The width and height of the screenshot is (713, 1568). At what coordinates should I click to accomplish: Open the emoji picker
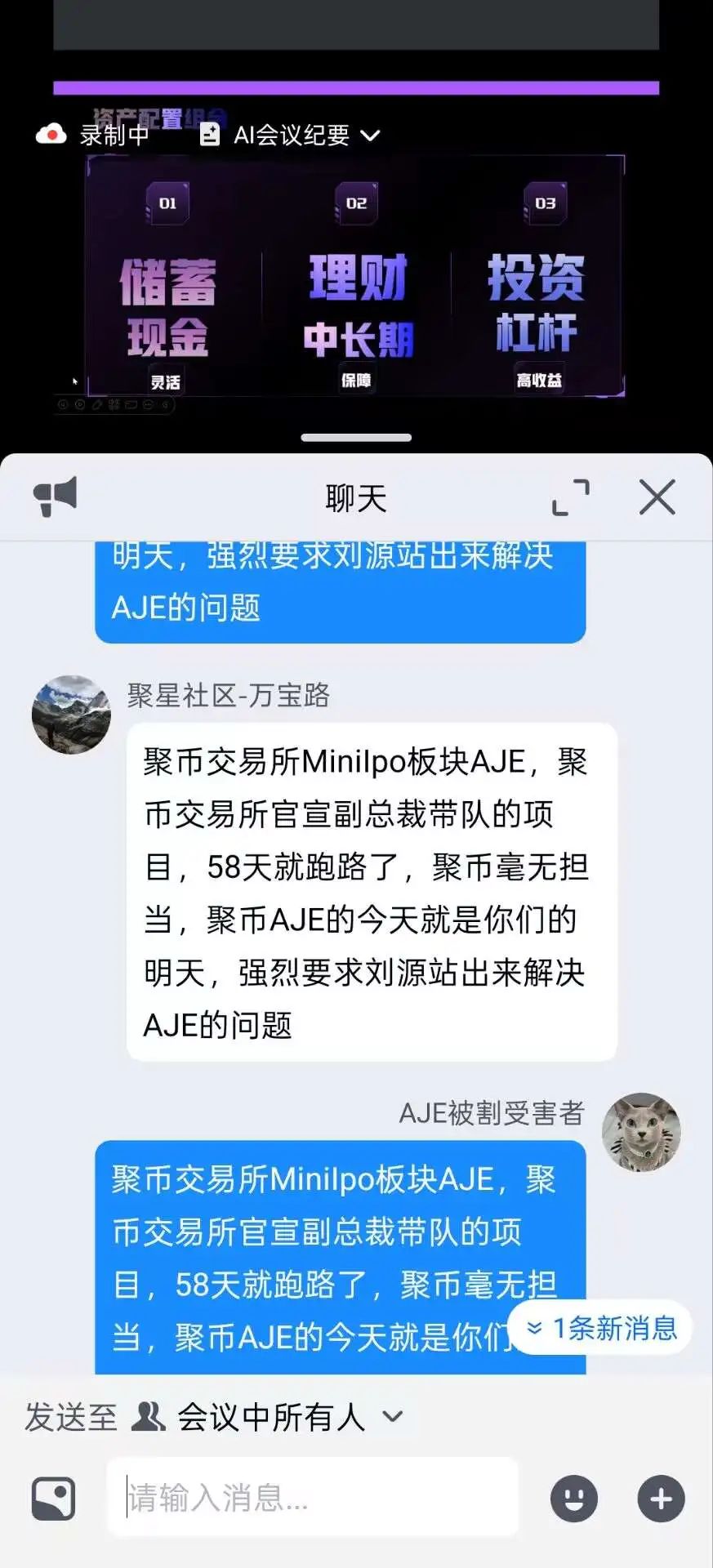tap(573, 1499)
